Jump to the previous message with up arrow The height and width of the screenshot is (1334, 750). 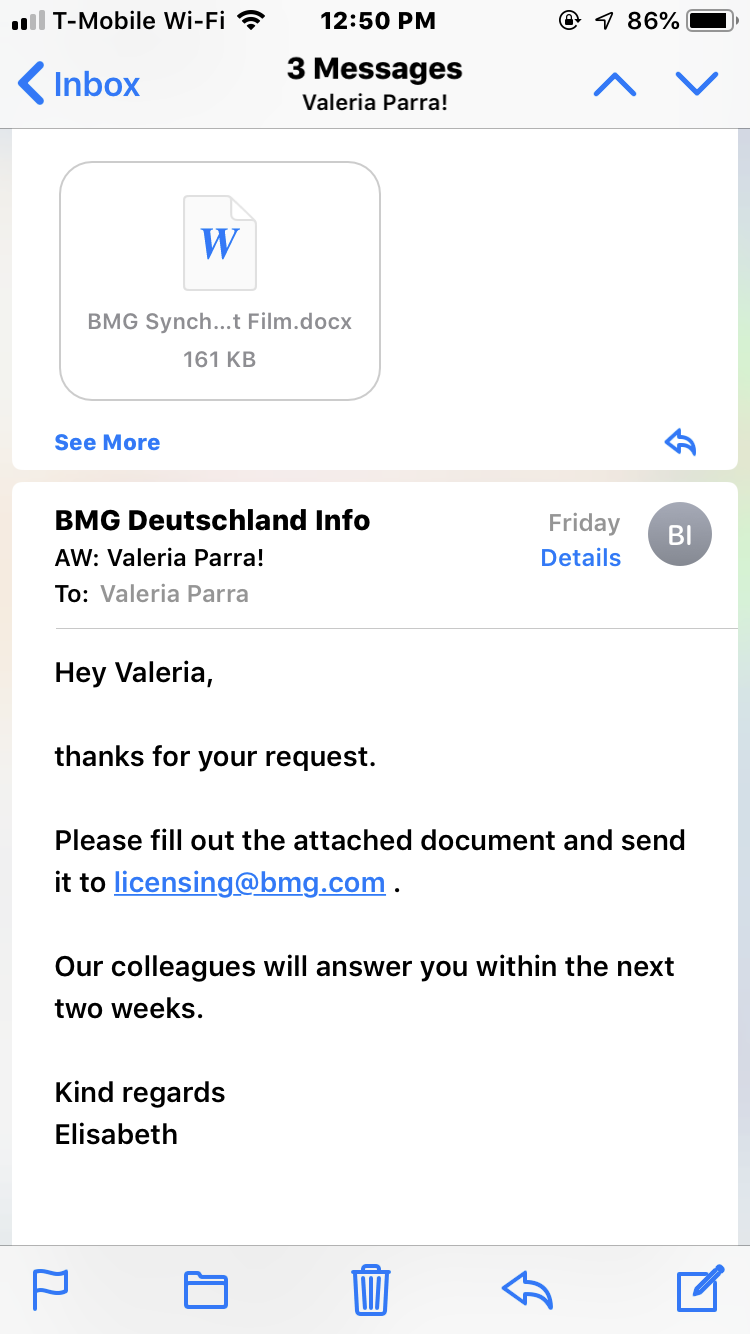click(614, 85)
